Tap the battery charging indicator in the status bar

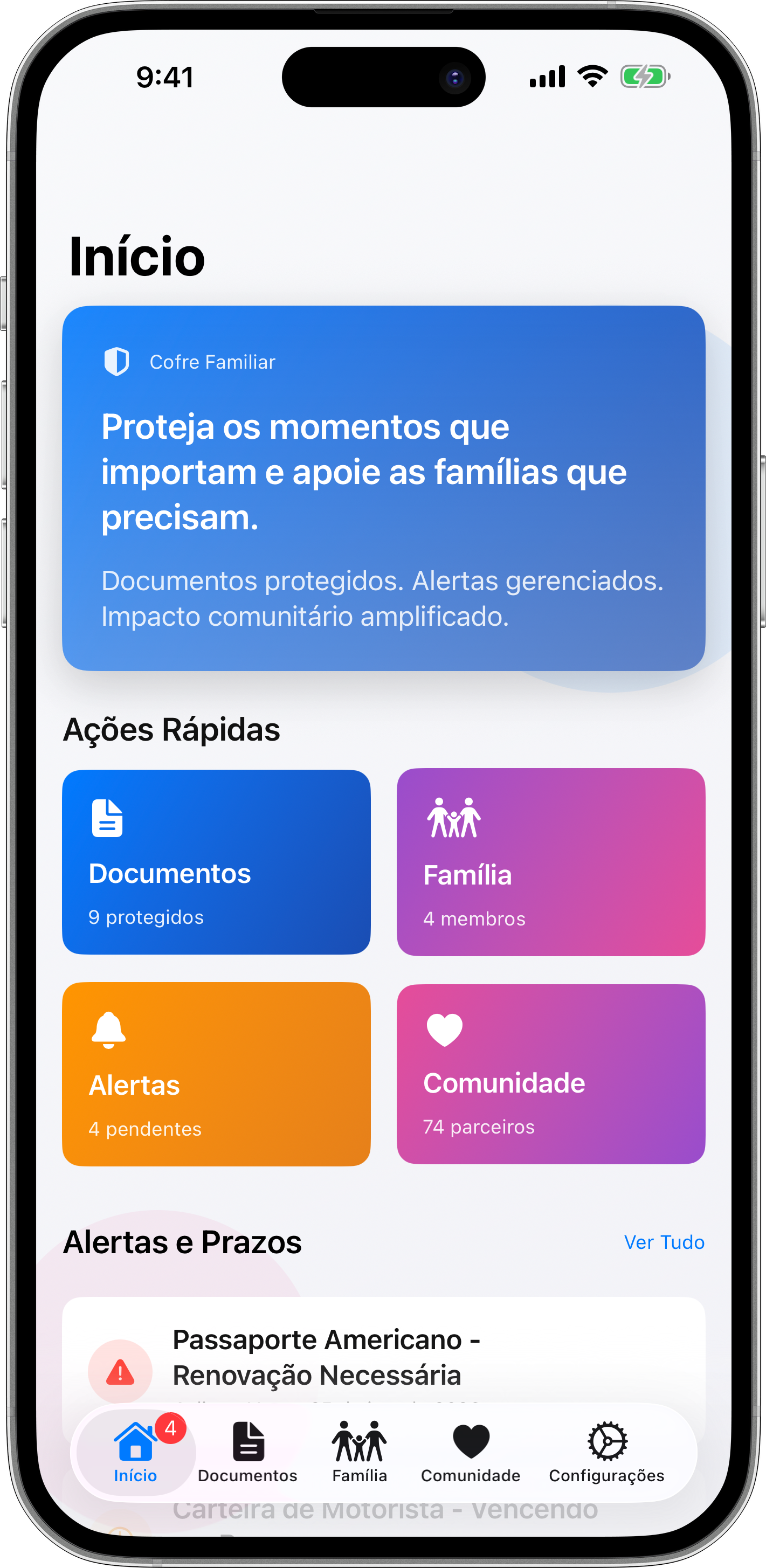tap(644, 75)
